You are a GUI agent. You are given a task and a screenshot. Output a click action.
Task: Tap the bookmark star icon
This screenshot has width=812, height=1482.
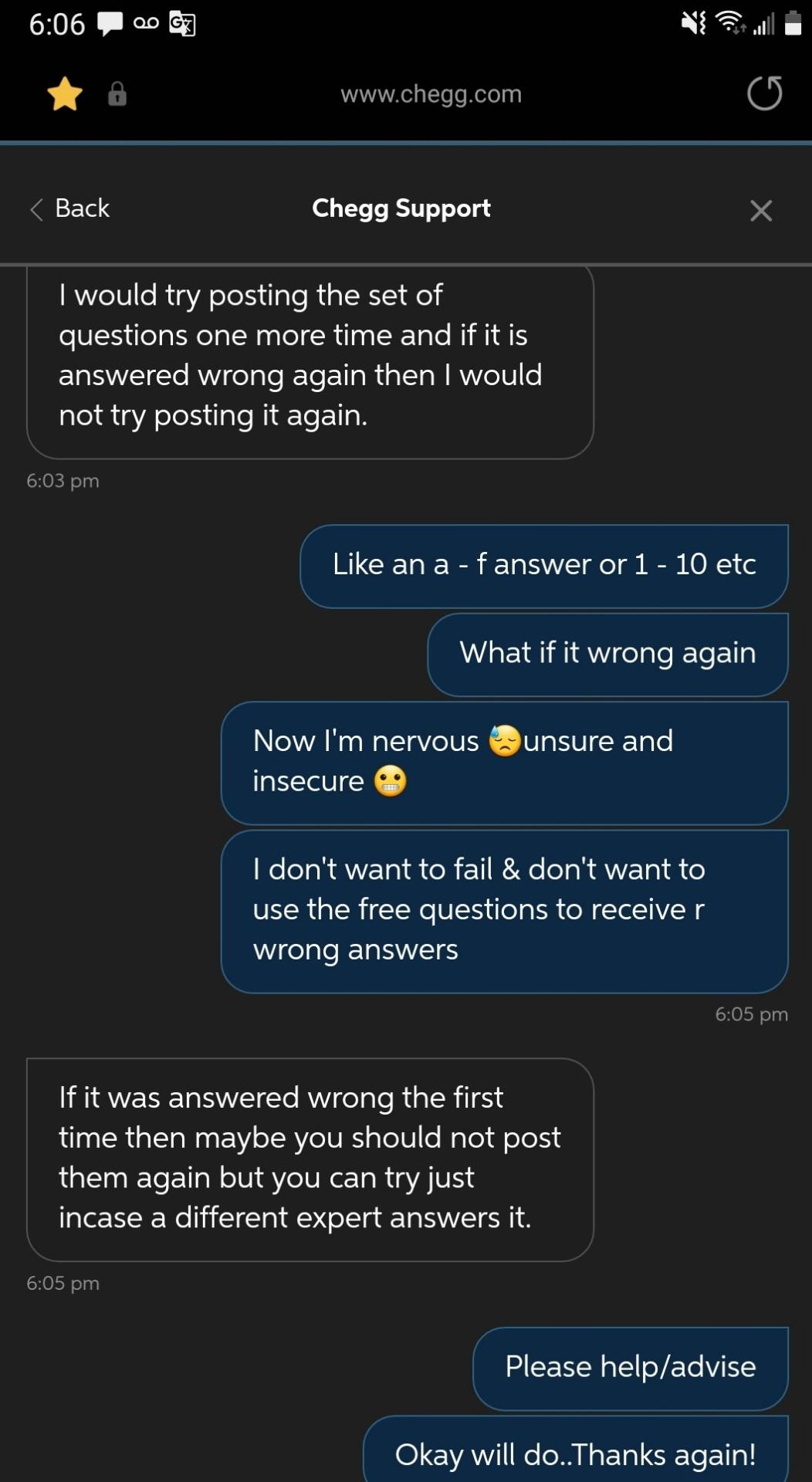coord(65,94)
